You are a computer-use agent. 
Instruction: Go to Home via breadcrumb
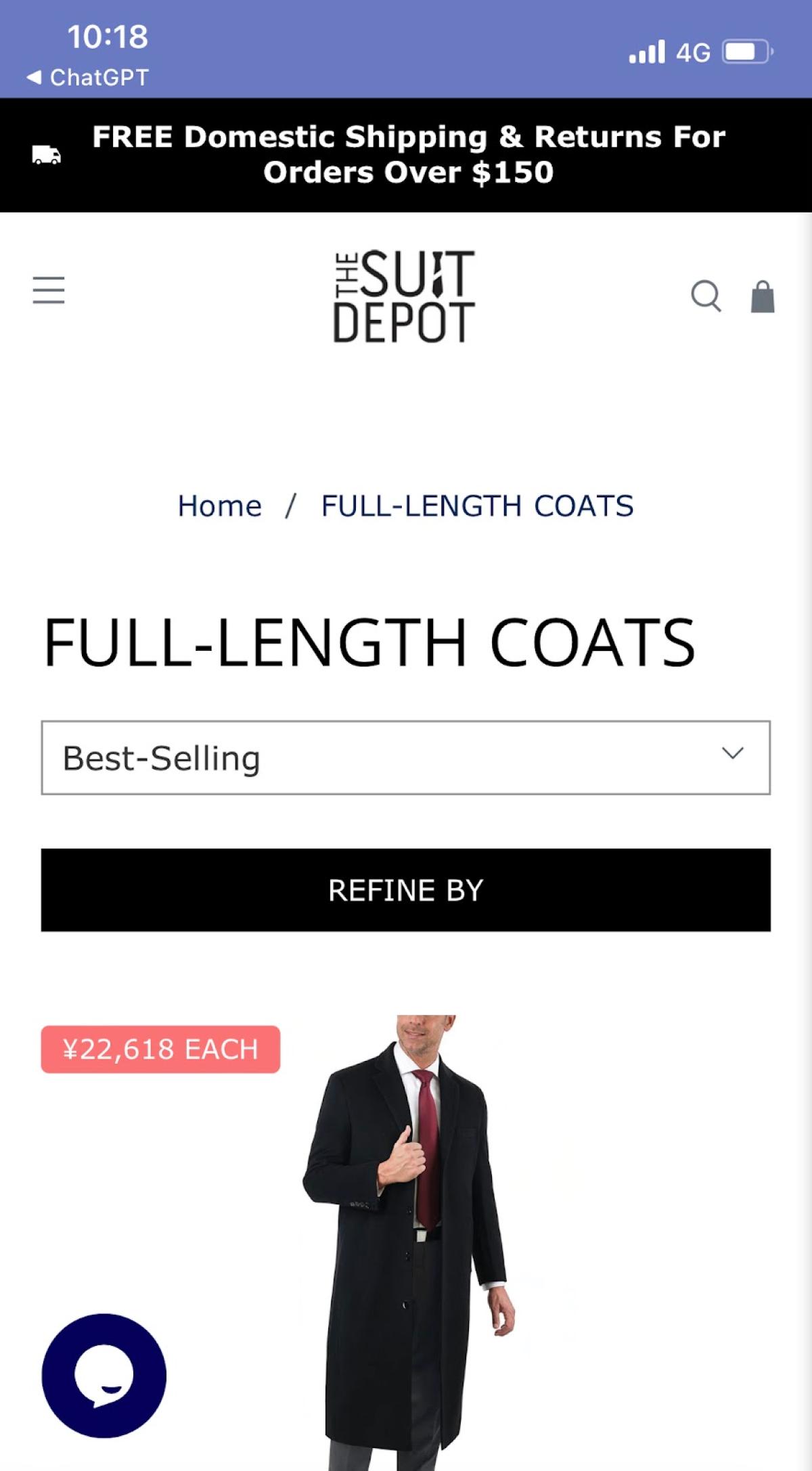[x=219, y=506]
